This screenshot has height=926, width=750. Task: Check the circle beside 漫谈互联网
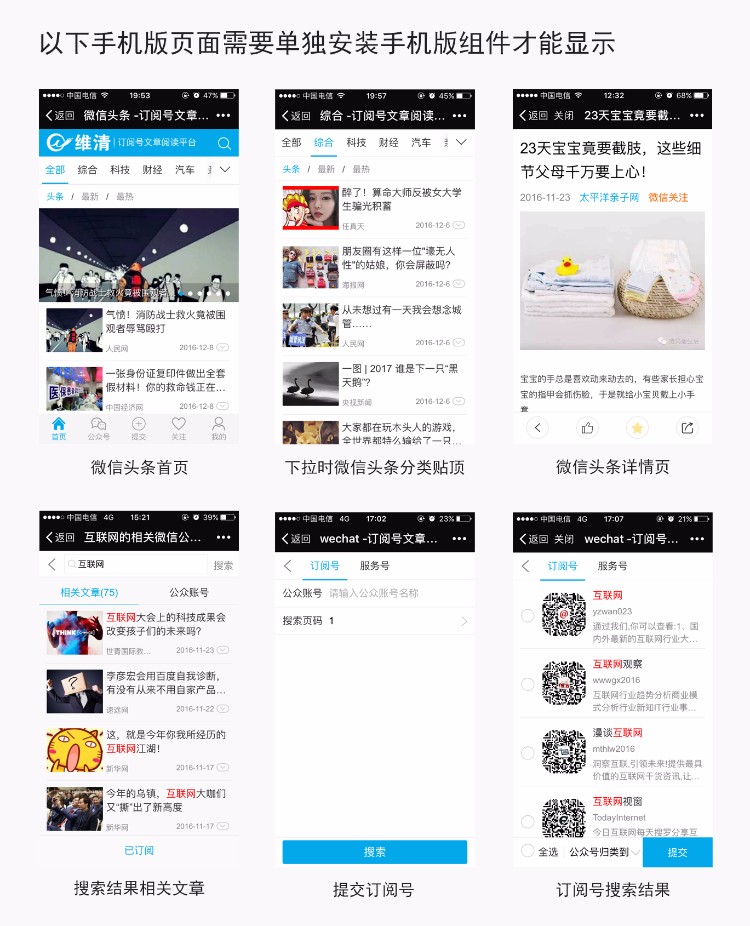click(x=526, y=752)
